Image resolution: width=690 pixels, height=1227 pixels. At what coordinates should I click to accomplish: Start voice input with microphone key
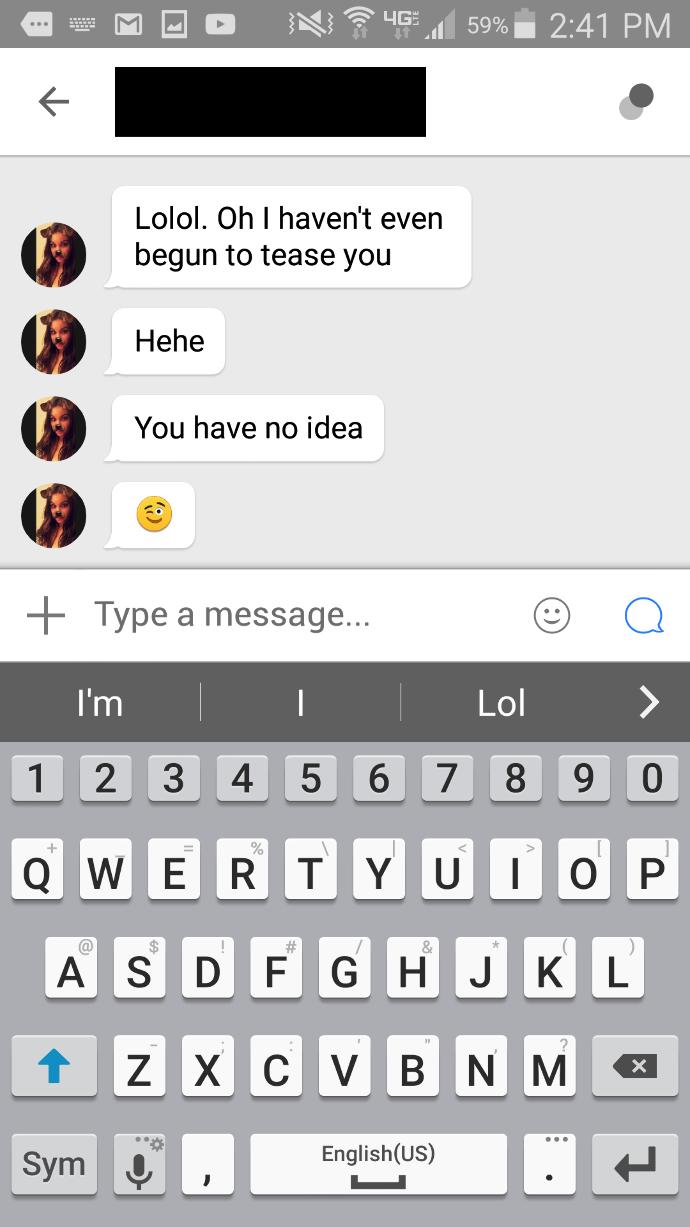140,1164
